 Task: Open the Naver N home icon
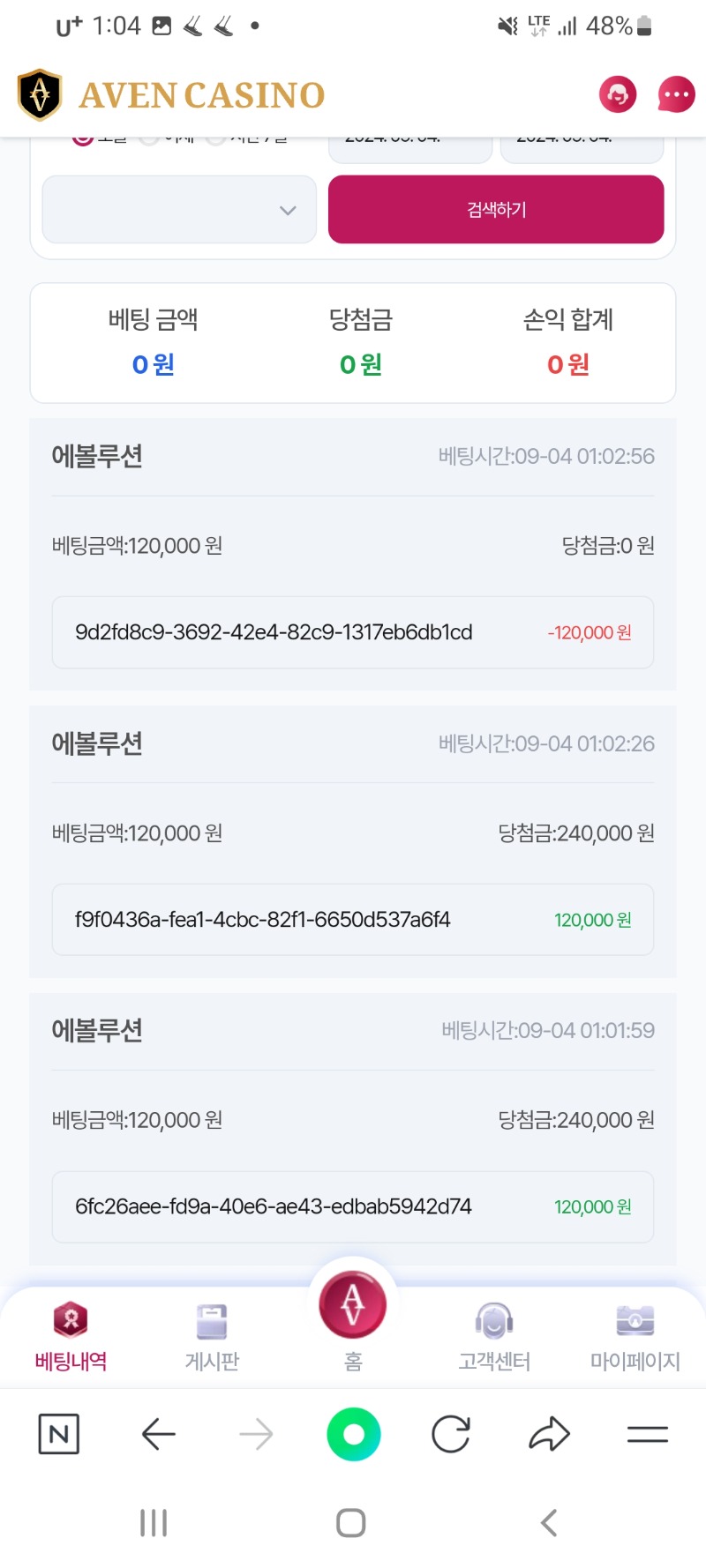59,1434
